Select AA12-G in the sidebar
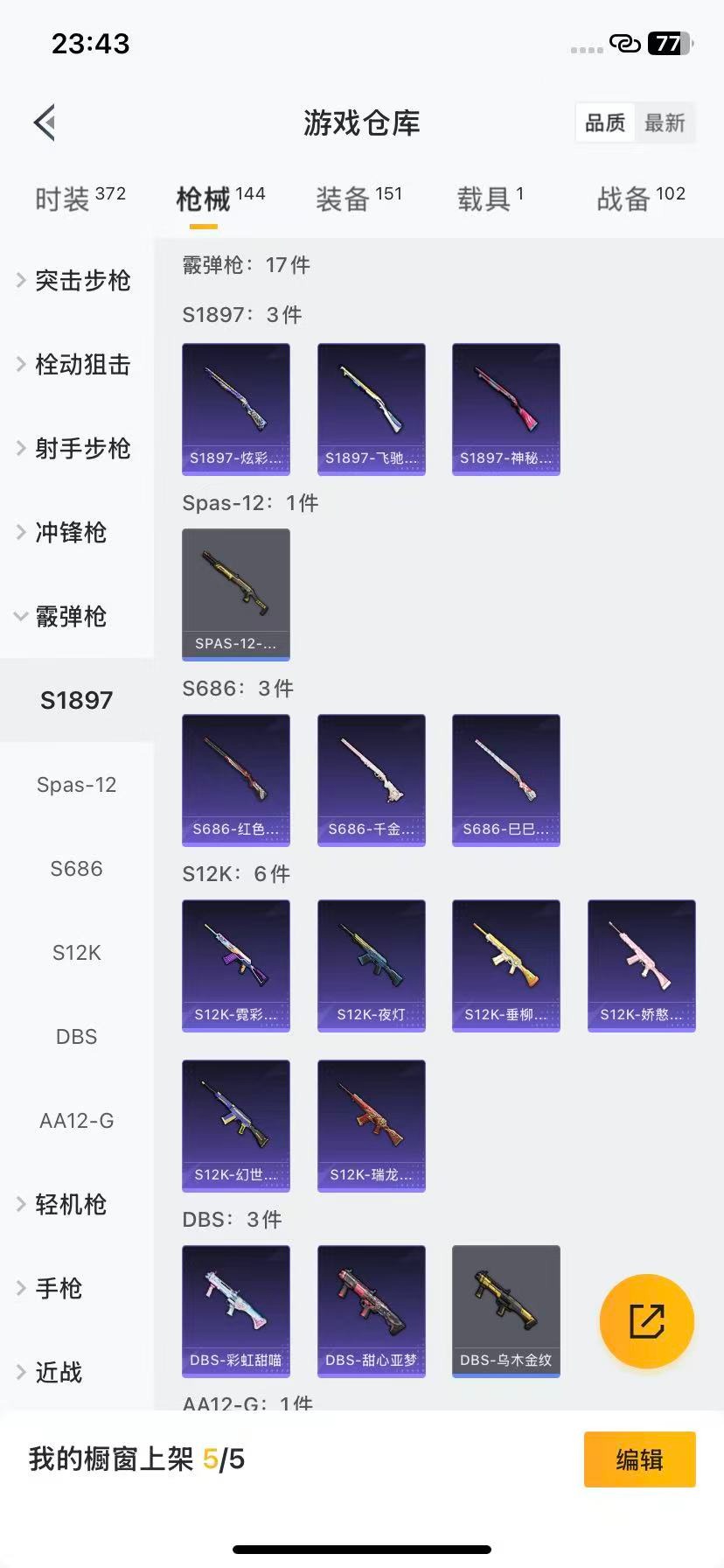 76,1120
